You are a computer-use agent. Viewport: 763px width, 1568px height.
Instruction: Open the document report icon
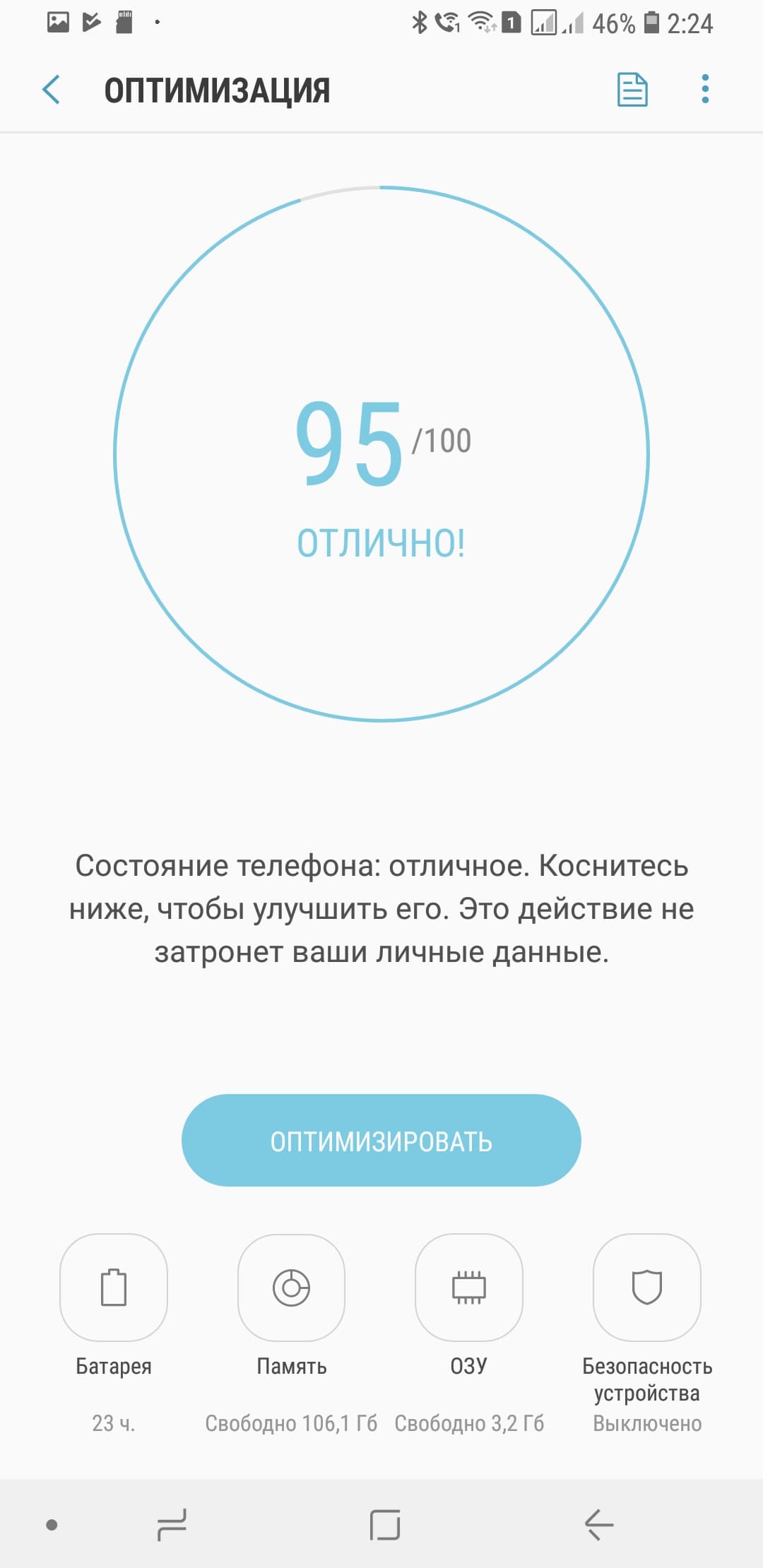(x=632, y=90)
